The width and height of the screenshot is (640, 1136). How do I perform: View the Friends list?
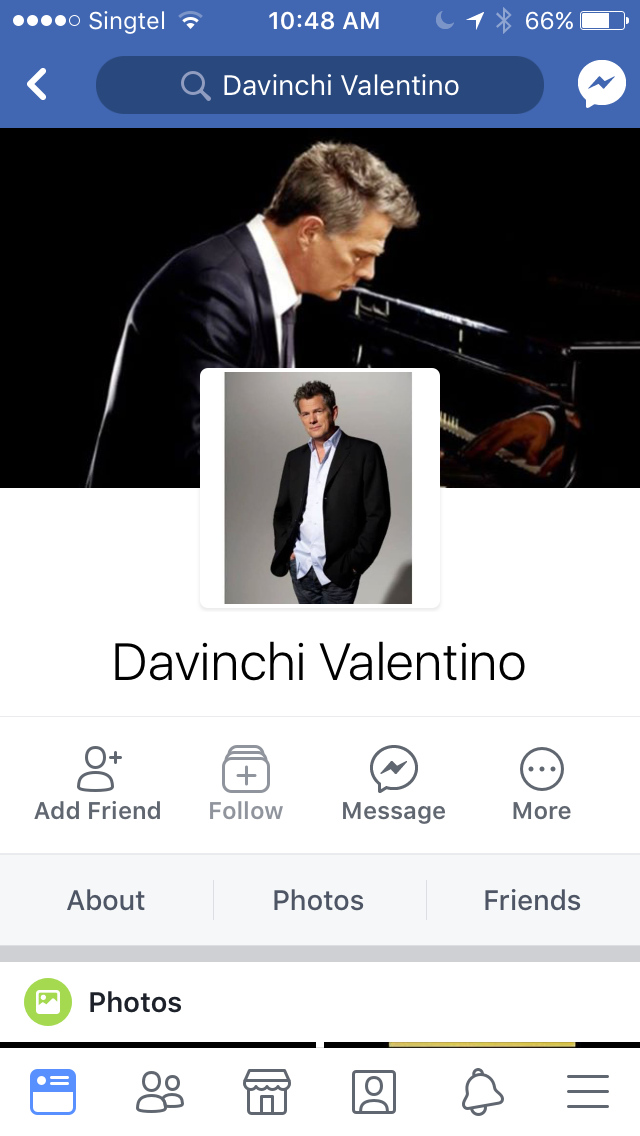pos(532,900)
